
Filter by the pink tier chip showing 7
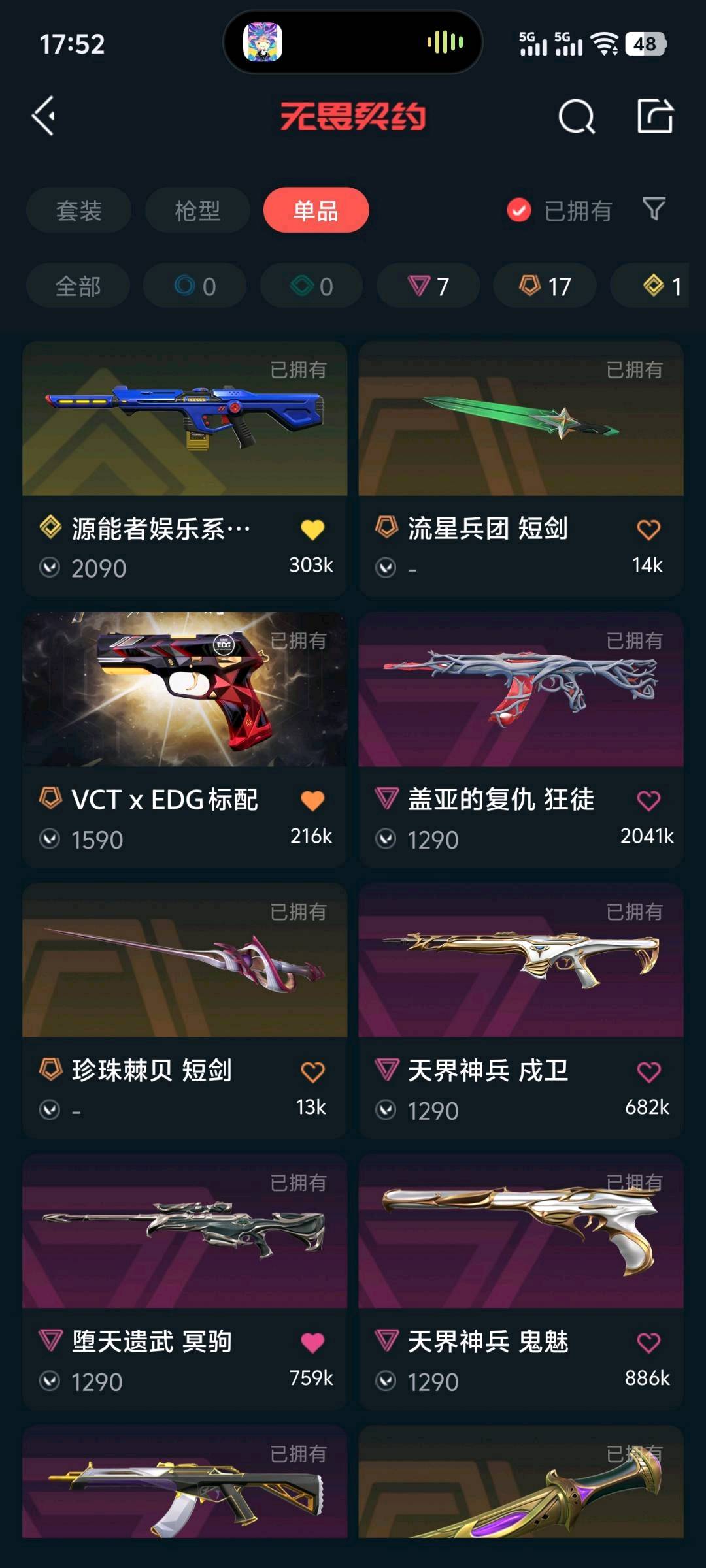[x=428, y=286]
